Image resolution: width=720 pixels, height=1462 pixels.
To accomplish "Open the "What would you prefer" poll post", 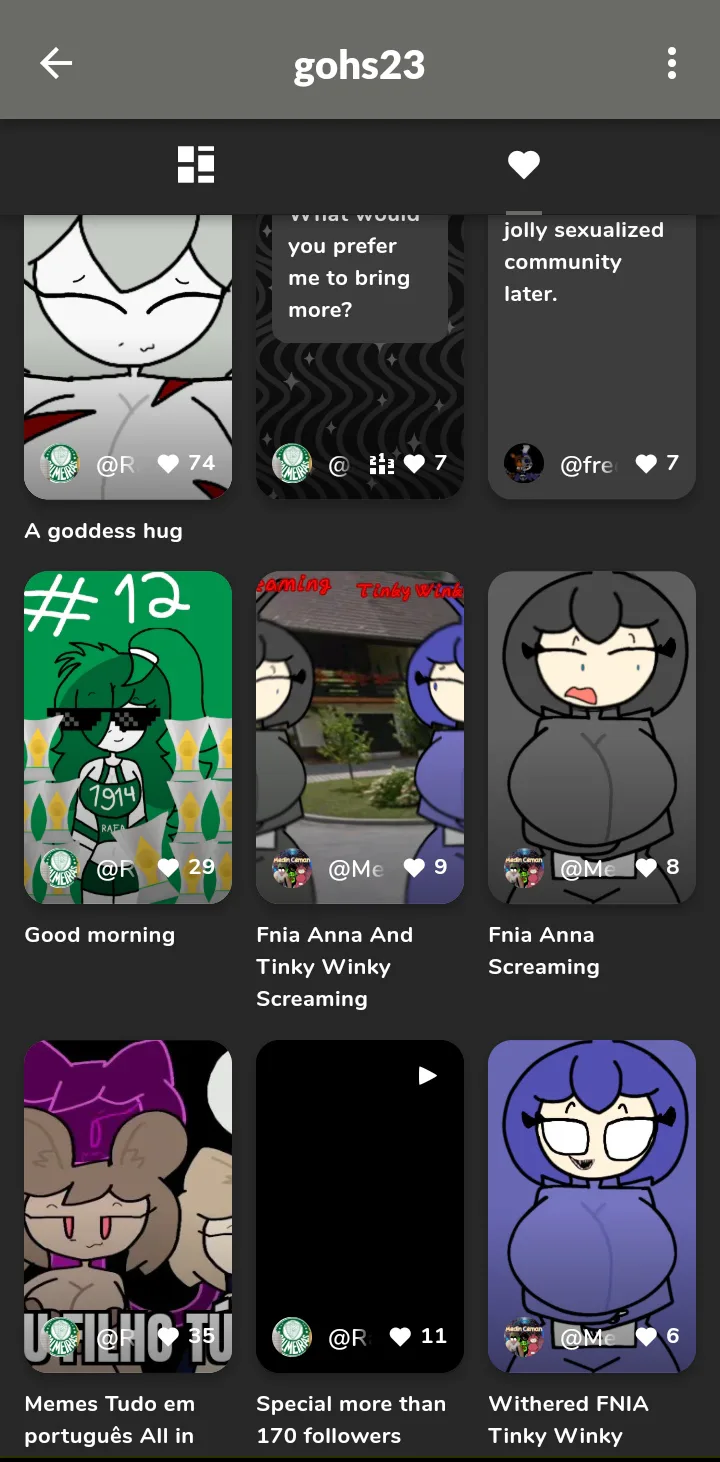I will click(x=360, y=357).
